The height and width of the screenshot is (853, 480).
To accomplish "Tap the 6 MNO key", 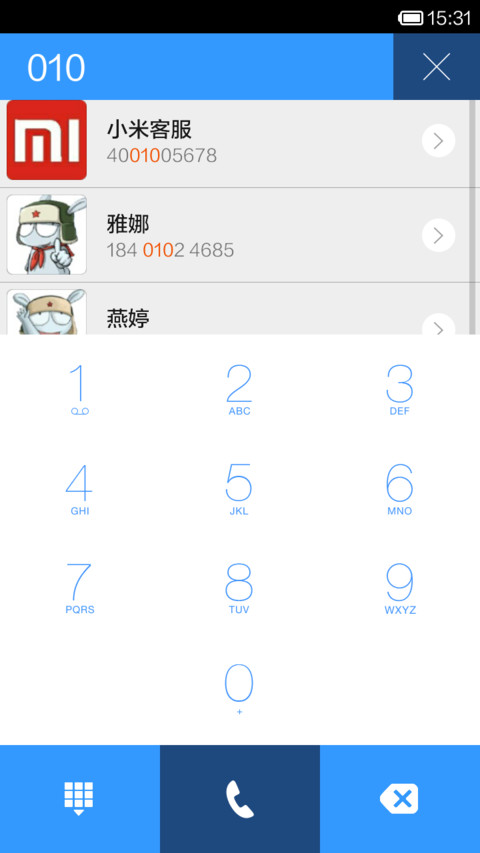I will click(399, 490).
